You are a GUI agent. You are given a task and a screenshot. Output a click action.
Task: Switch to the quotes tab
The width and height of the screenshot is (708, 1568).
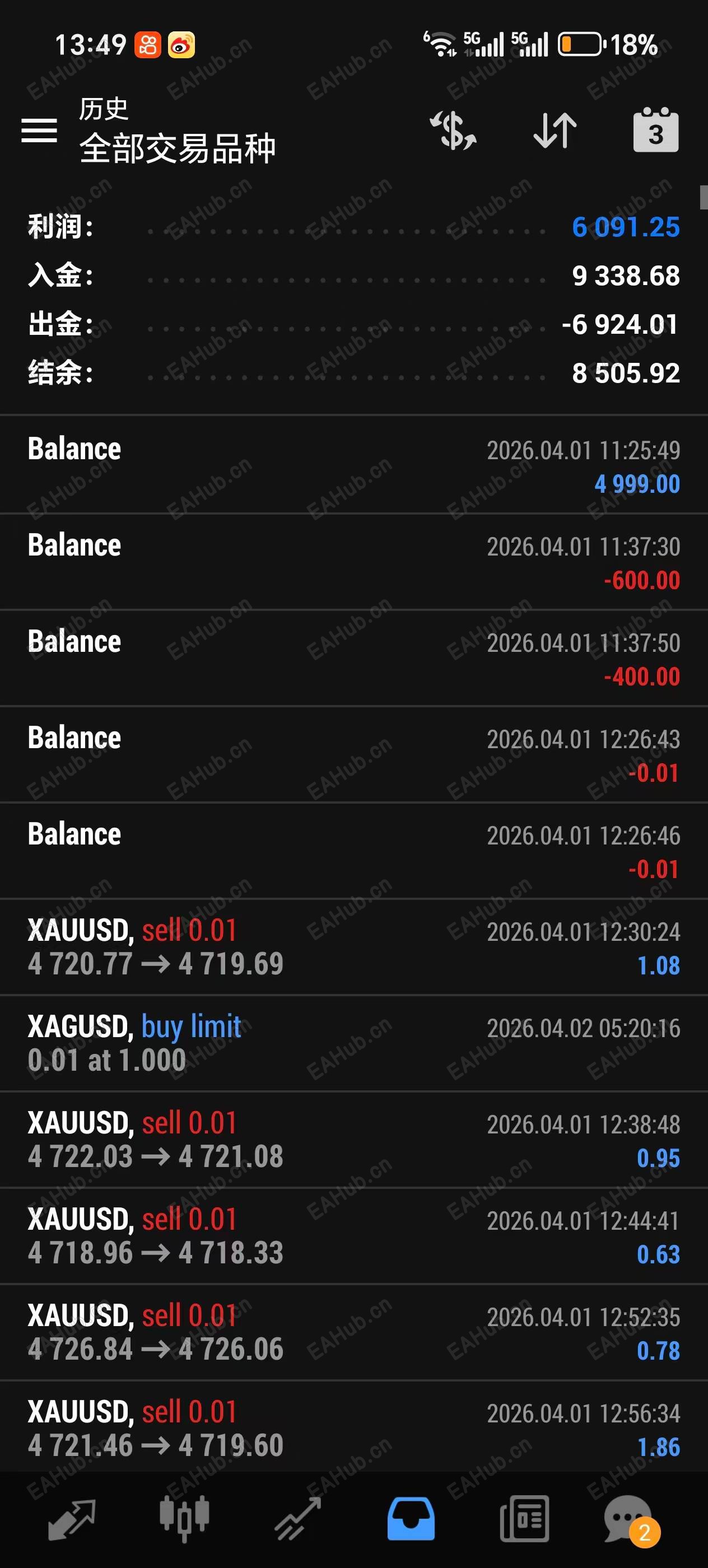72,1519
